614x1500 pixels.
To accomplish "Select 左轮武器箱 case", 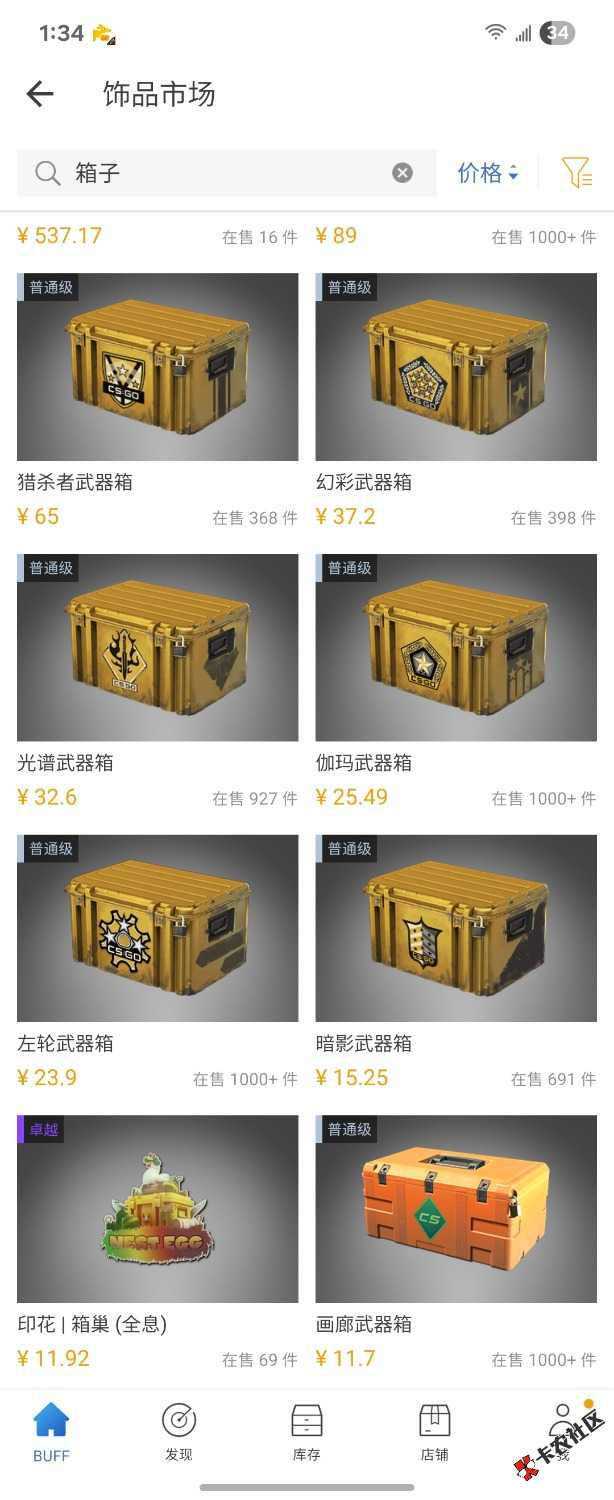I will (x=157, y=928).
